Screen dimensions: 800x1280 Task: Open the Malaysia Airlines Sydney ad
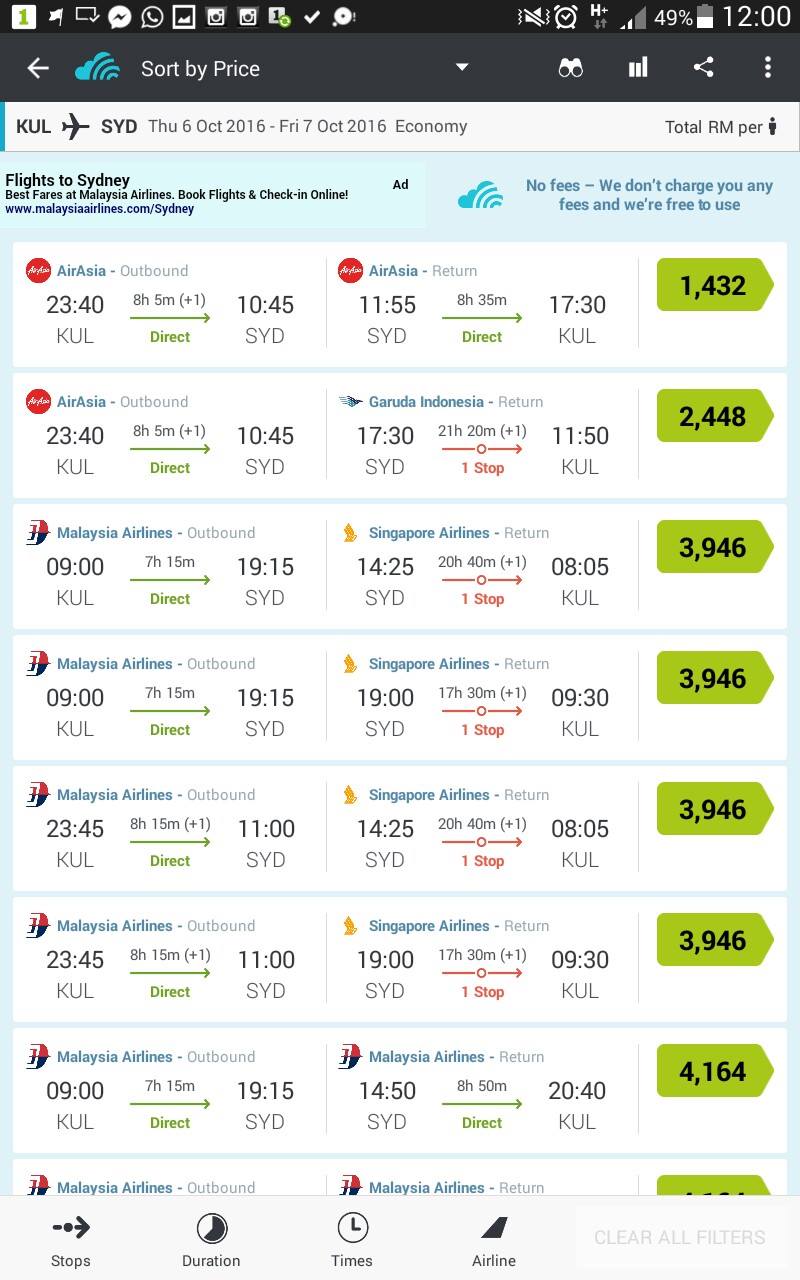(212, 195)
